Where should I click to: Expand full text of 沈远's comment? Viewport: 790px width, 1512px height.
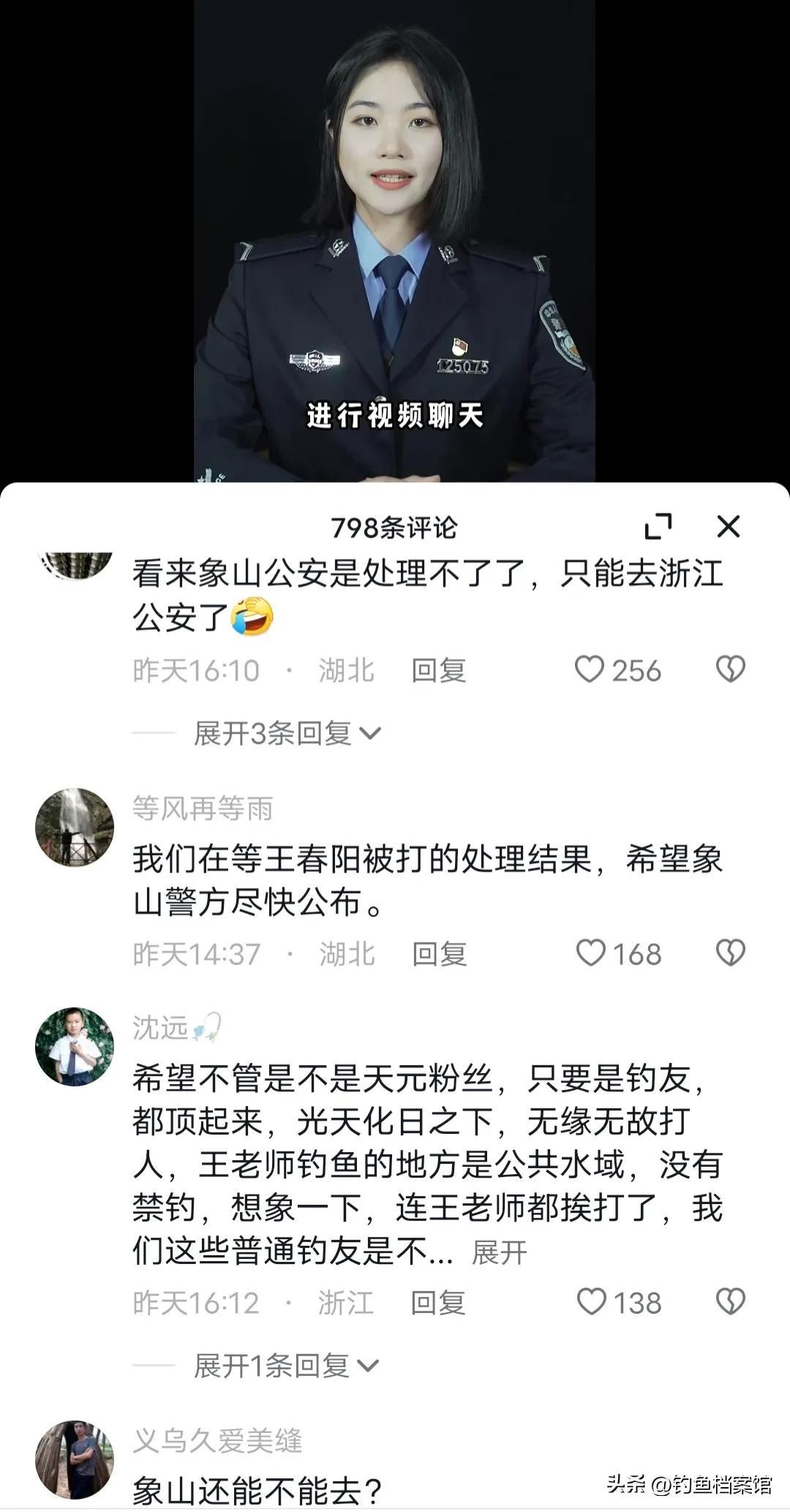pos(499,1253)
